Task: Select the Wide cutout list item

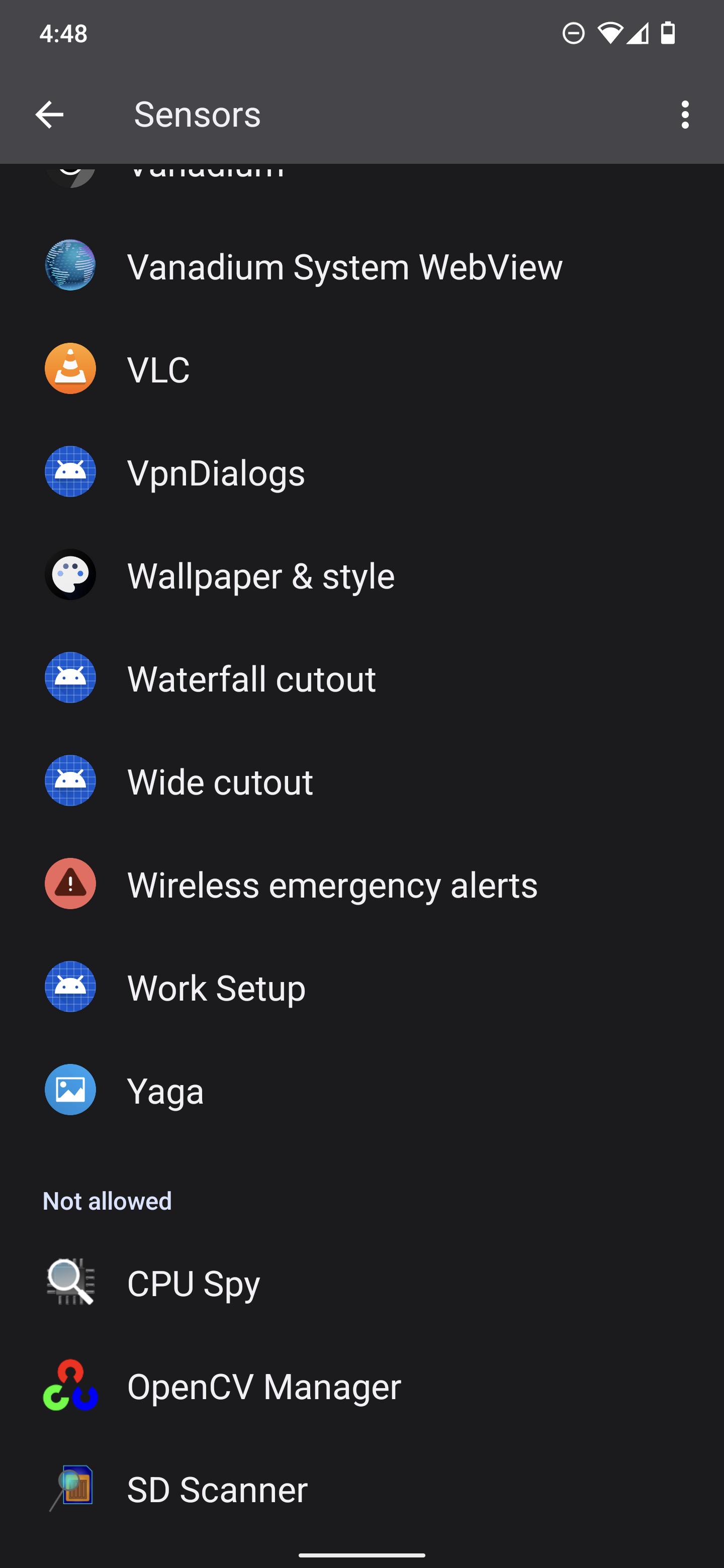Action: [220, 781]
